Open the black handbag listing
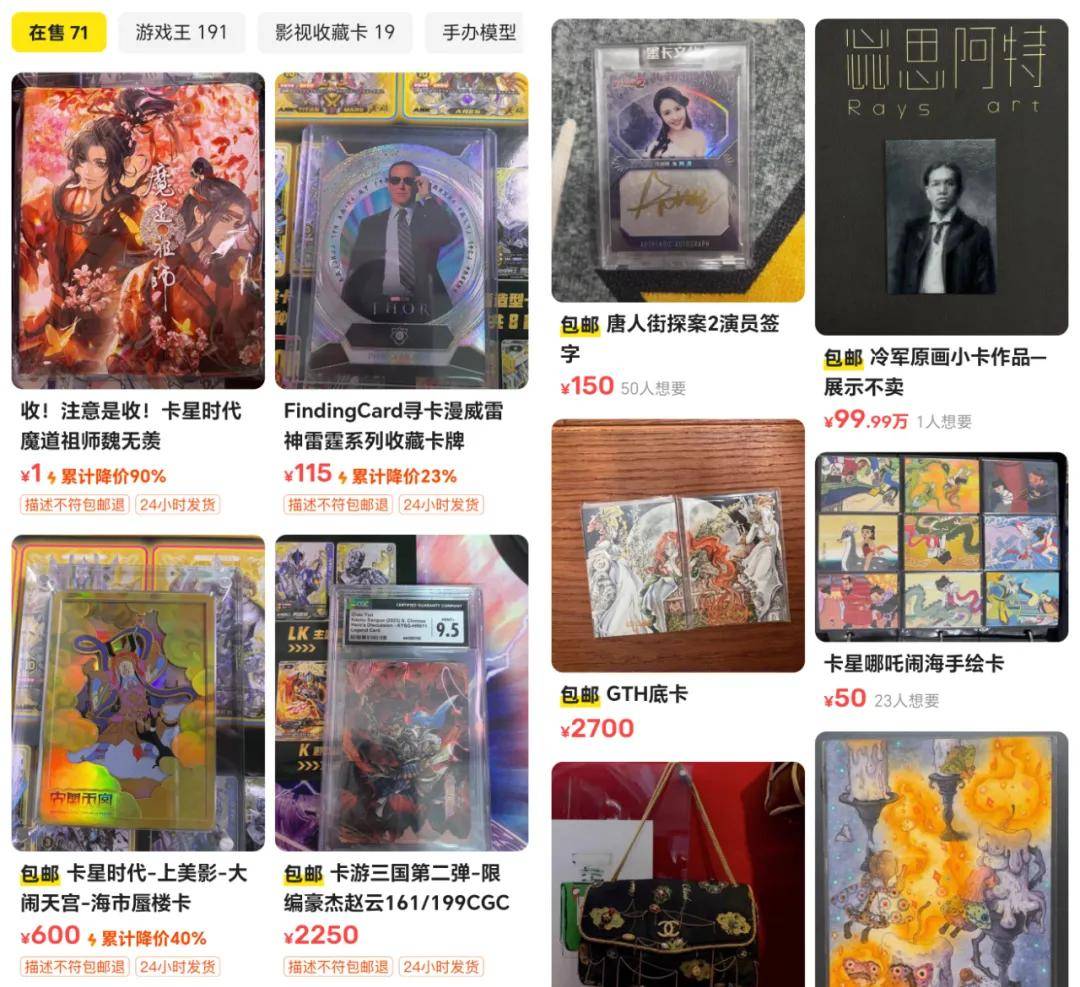The image size is (1080, 987). [677, 875]
